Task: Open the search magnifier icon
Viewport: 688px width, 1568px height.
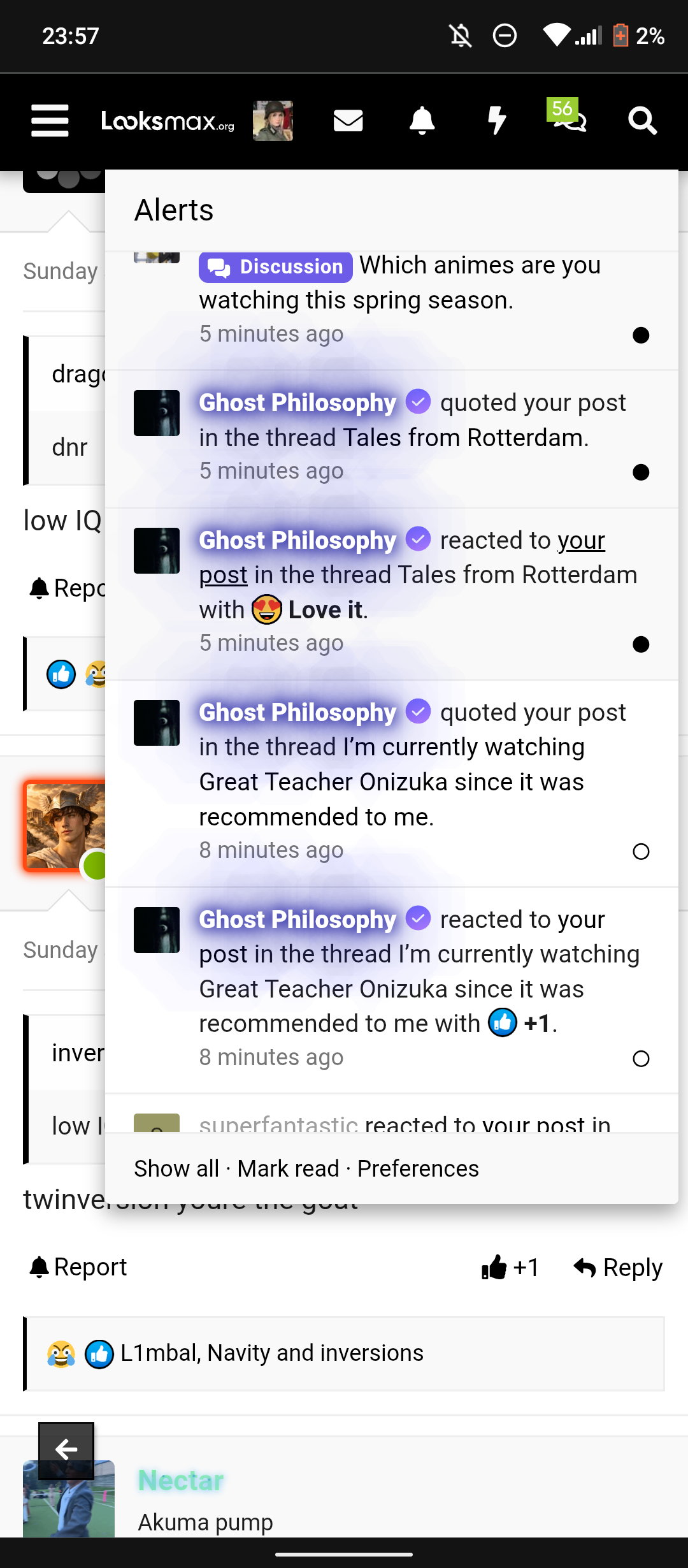Action: point(642,121)
